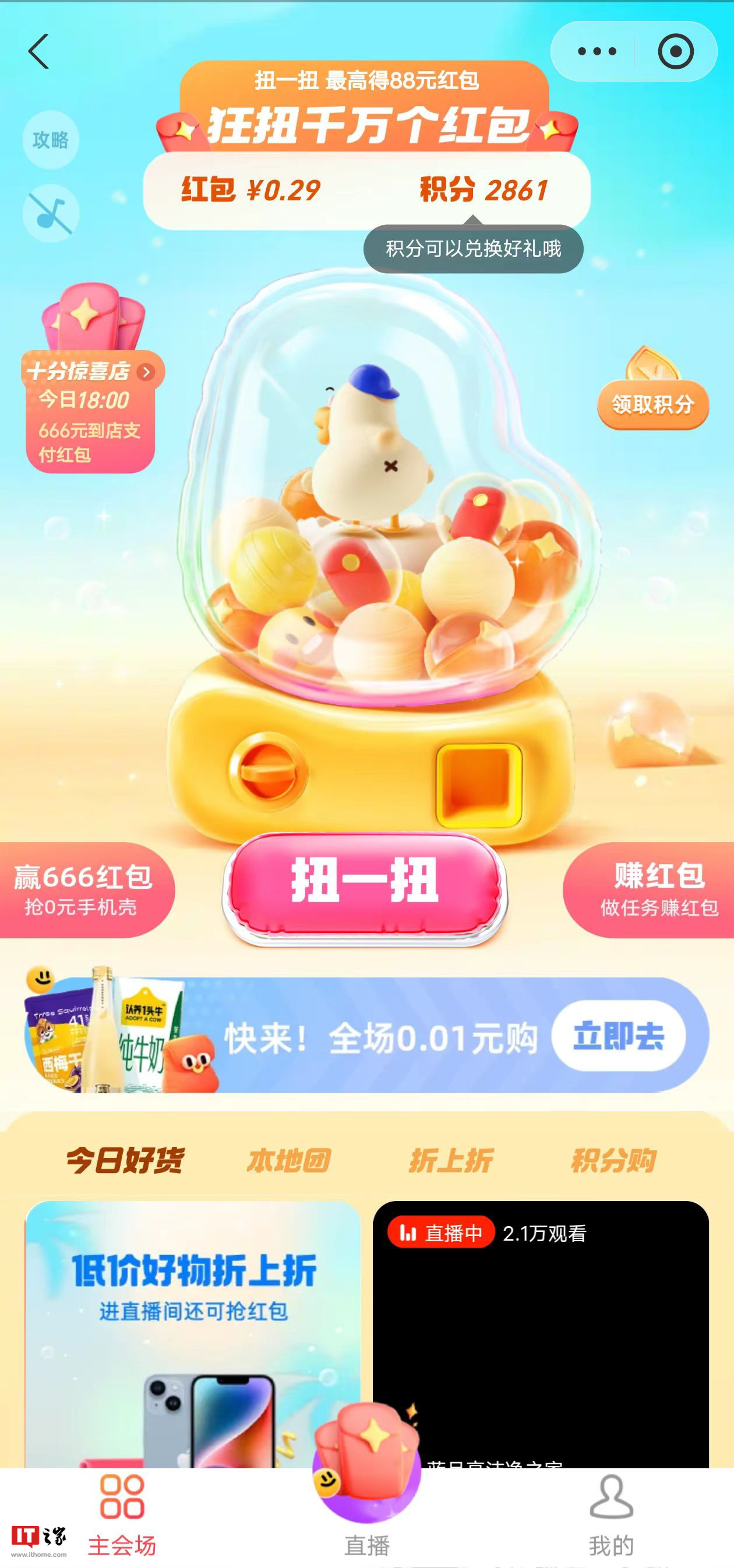
Task: Tap the back arrow at top left
Action: coord(38,52)
